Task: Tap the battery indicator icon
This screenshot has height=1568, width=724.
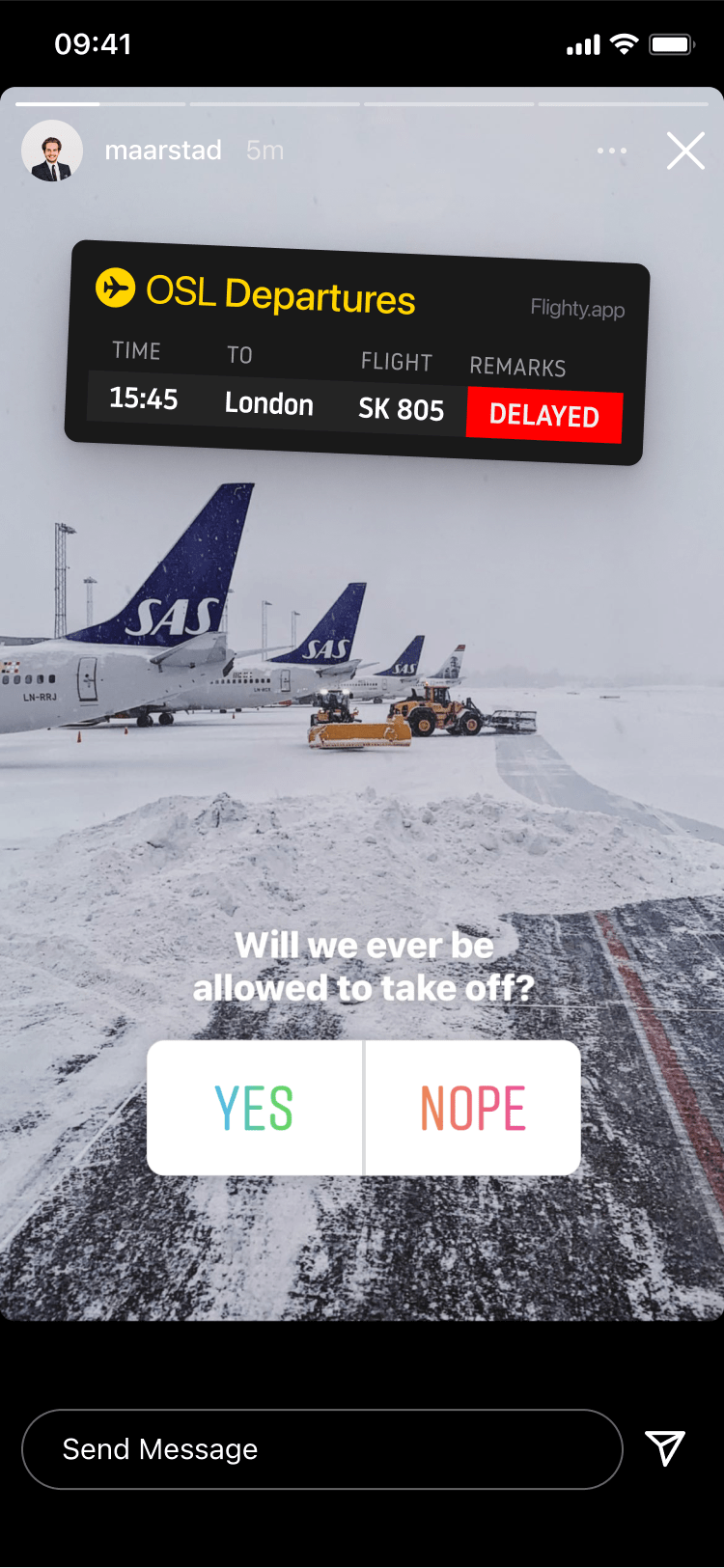Action: 669,42
